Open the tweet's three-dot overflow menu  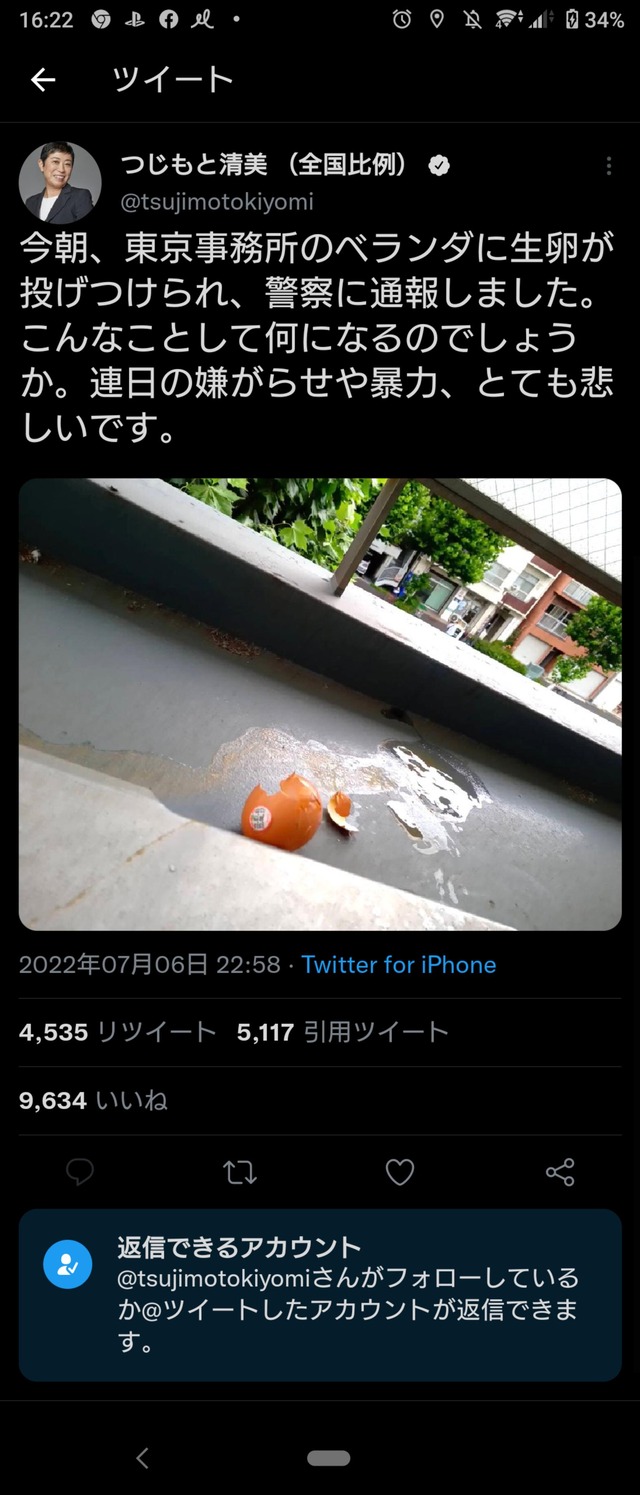(x=609, y=166)
